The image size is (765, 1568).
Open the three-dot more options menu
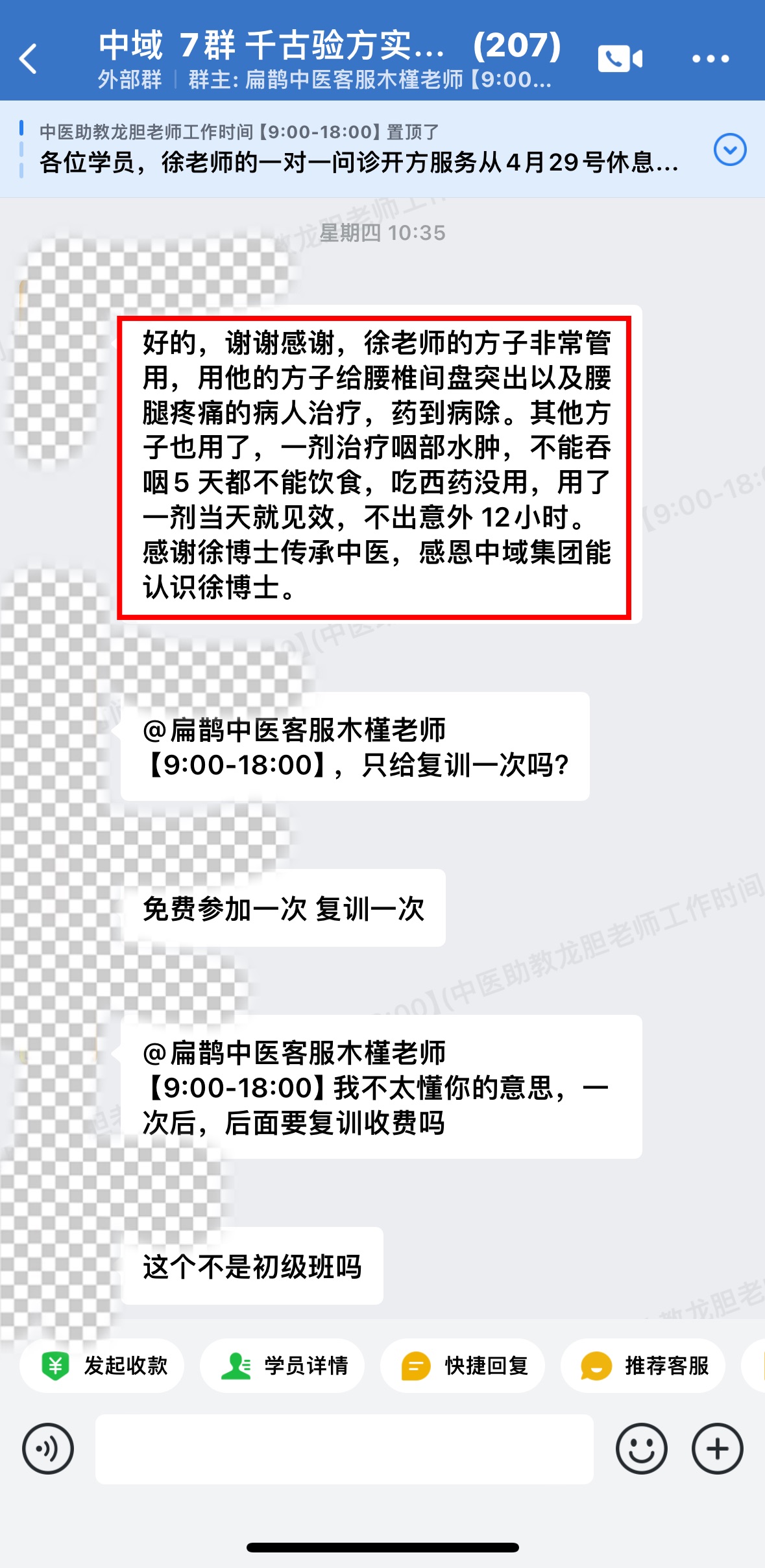(710, 59)
